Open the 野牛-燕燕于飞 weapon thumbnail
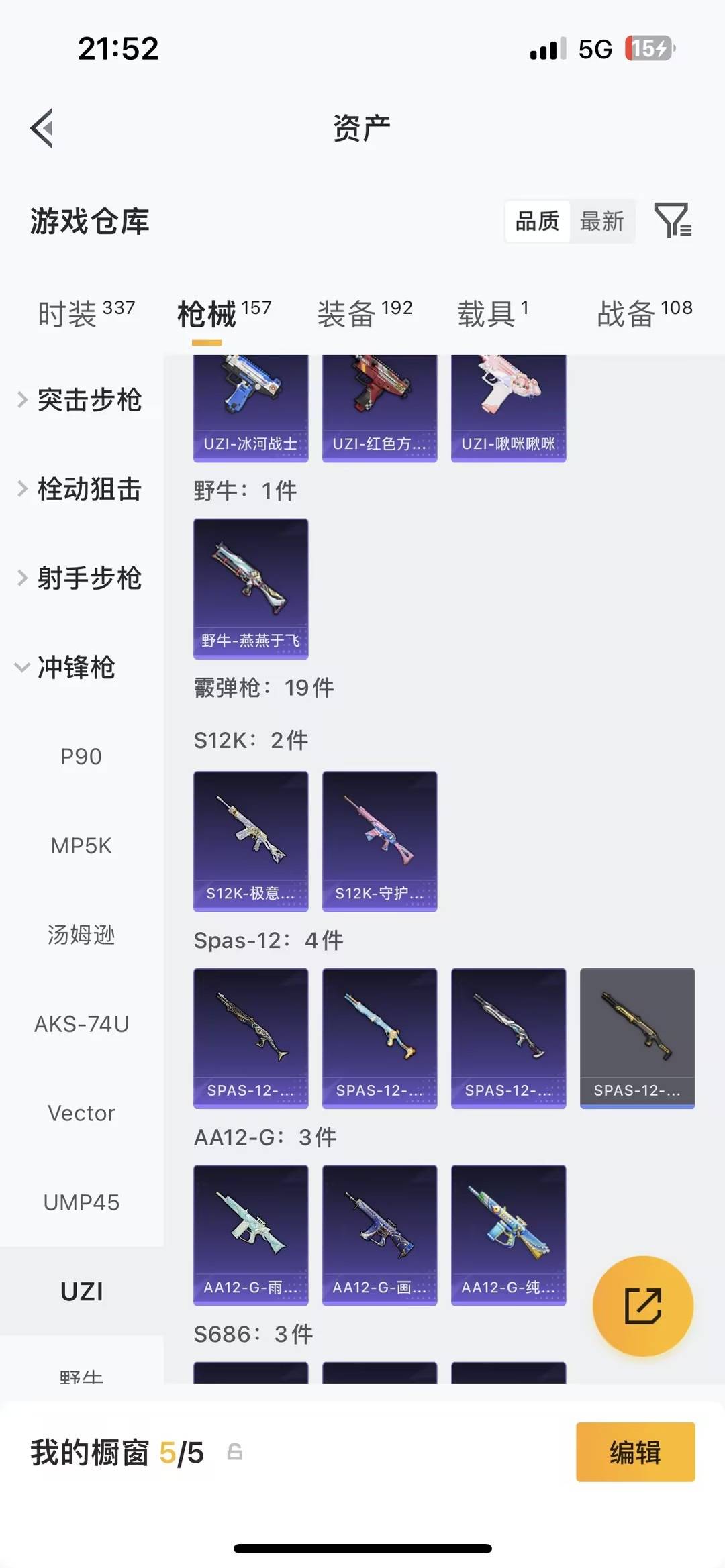The image size is (725, 1568). tap(250, 588)
